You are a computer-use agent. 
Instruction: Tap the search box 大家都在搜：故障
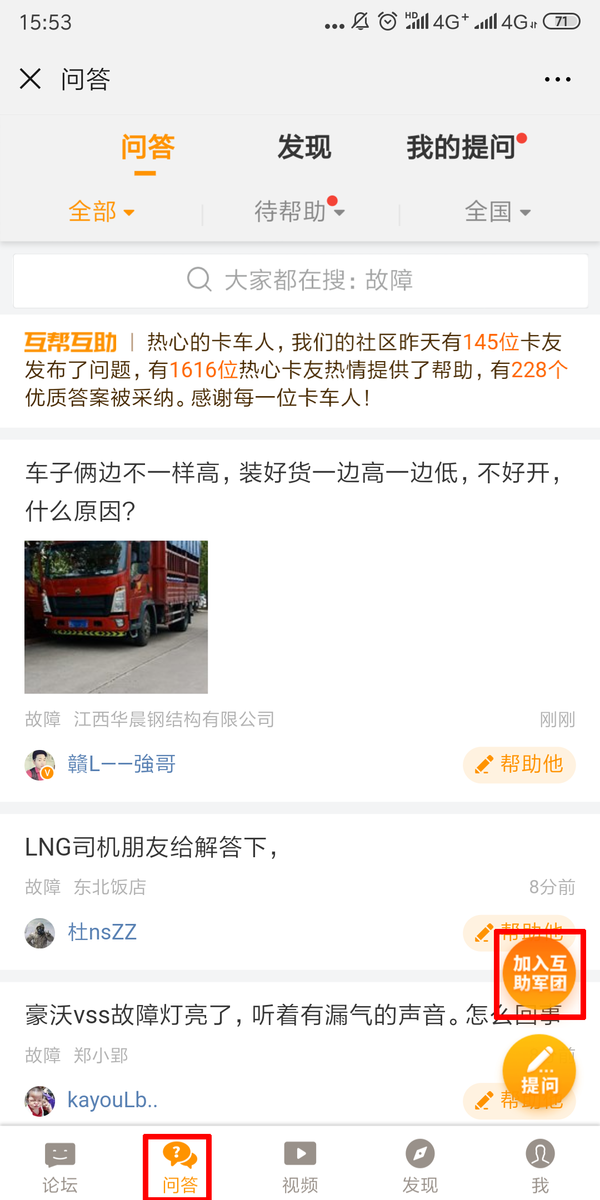point(300,279)
